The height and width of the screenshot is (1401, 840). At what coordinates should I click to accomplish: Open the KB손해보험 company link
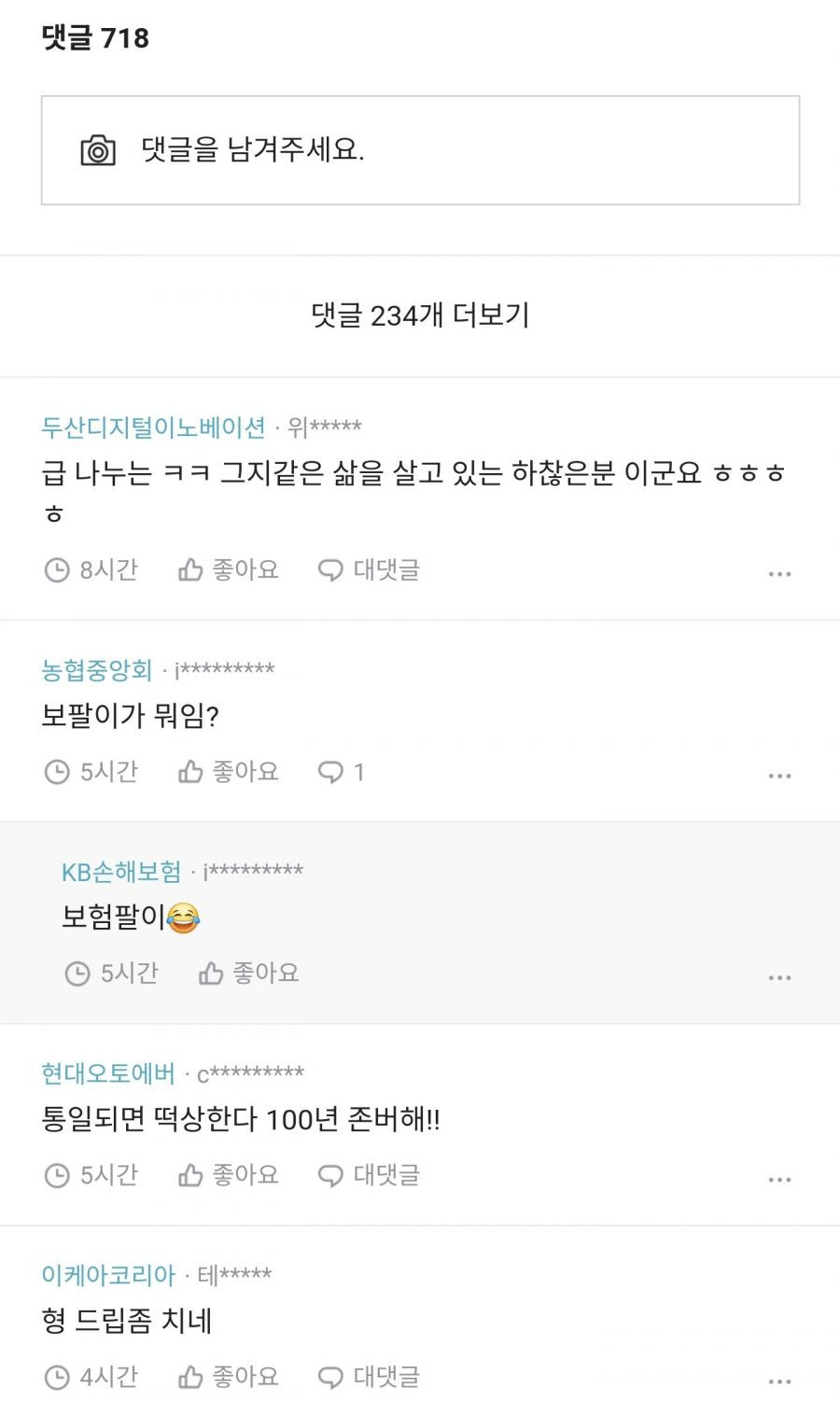click(x=121, y=872)
